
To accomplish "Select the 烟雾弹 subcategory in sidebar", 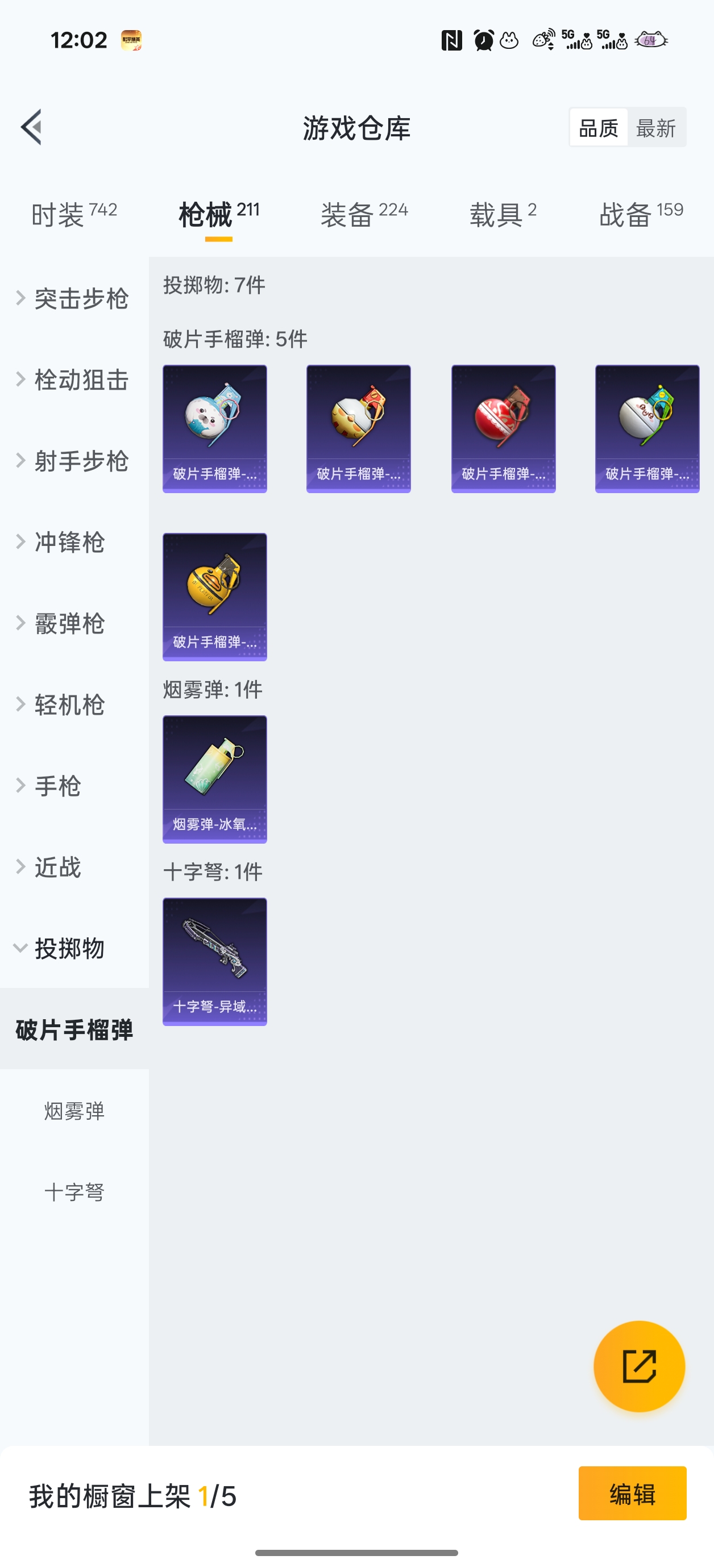I will click(74, 1111).
